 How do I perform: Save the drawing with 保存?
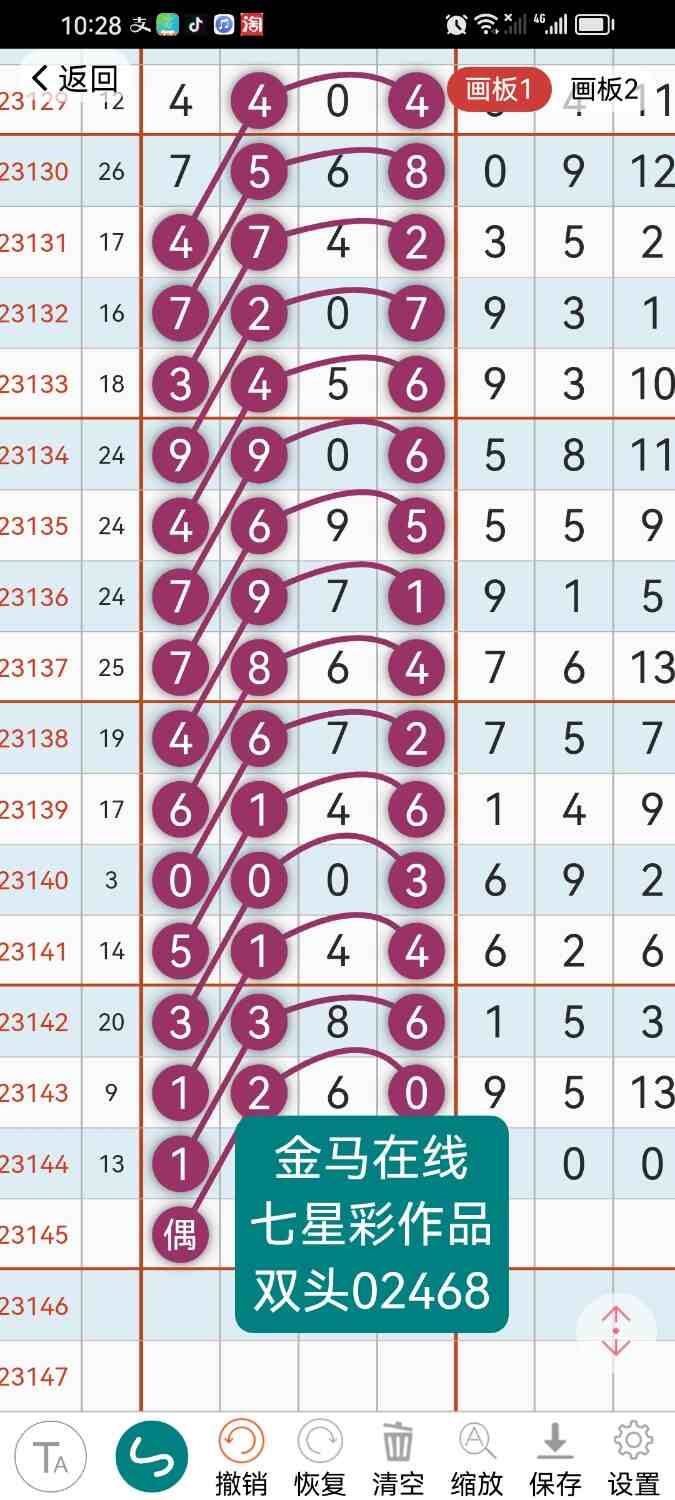(555, 1458)
